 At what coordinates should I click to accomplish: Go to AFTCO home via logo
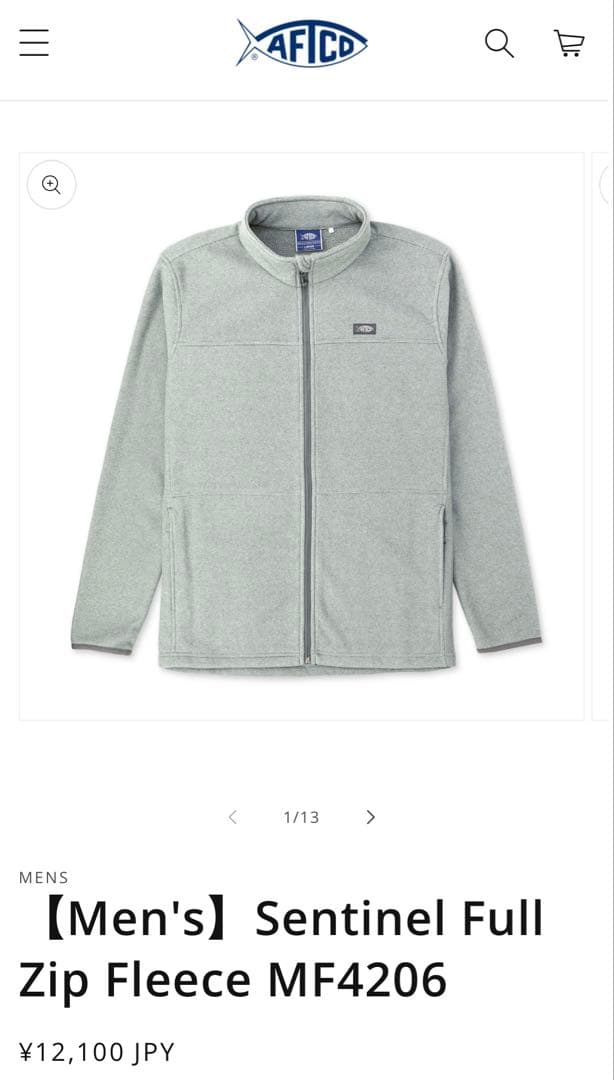pos(302,43)
